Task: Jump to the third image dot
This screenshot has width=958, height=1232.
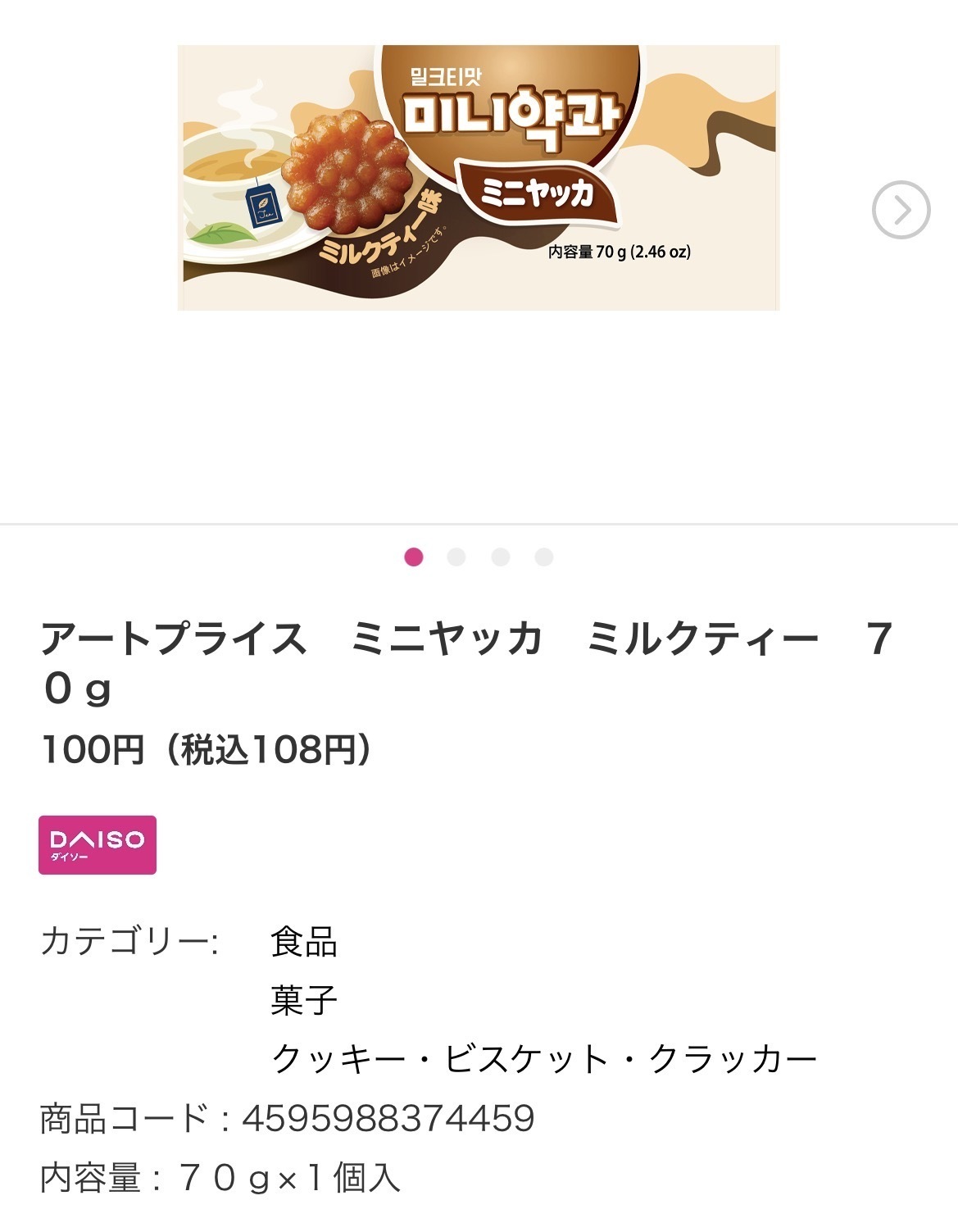Action: click(501, 557)
